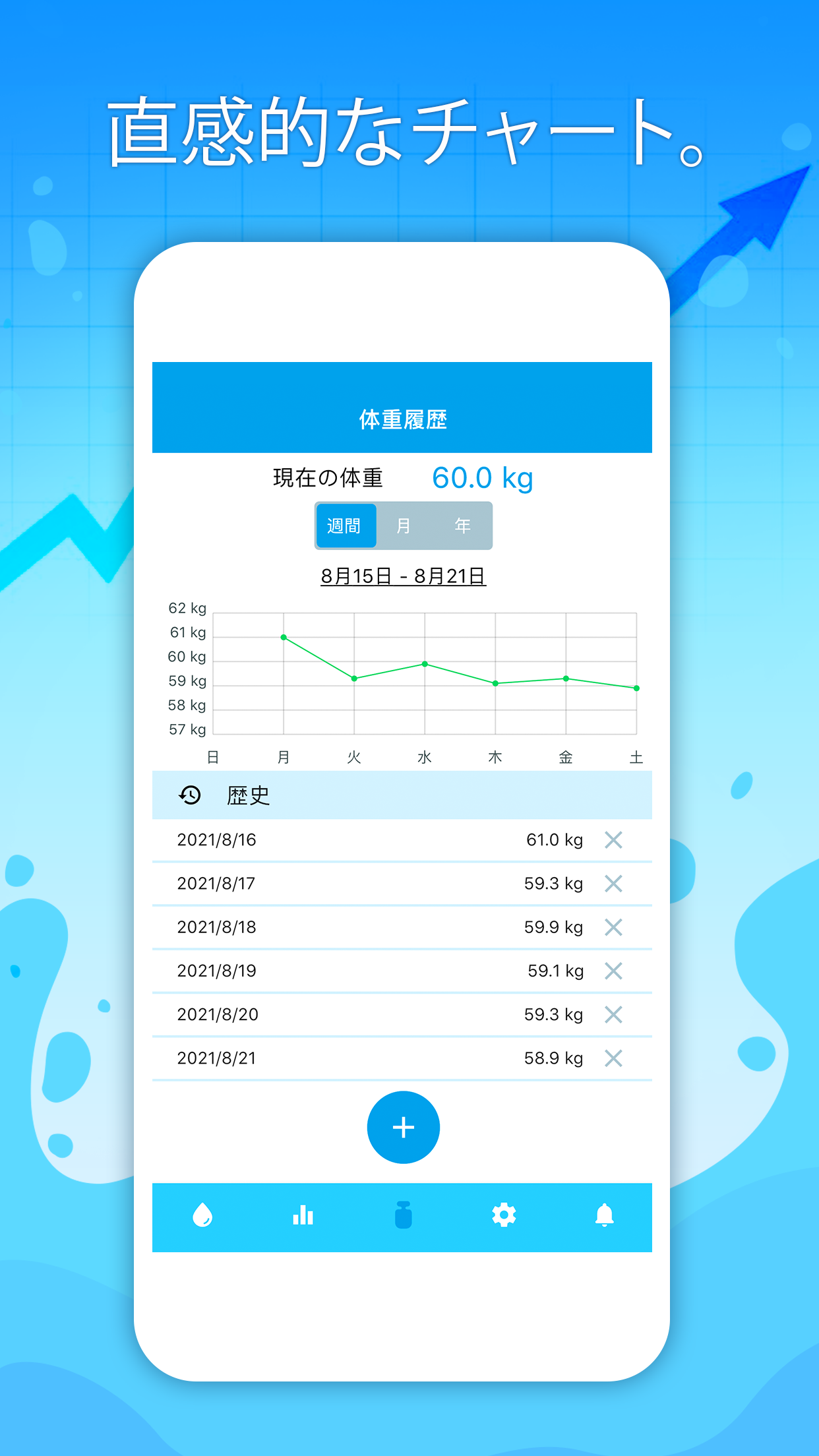819x1456 pixels.
Task: Click the 歴史 section header
Action: point(246,795)
